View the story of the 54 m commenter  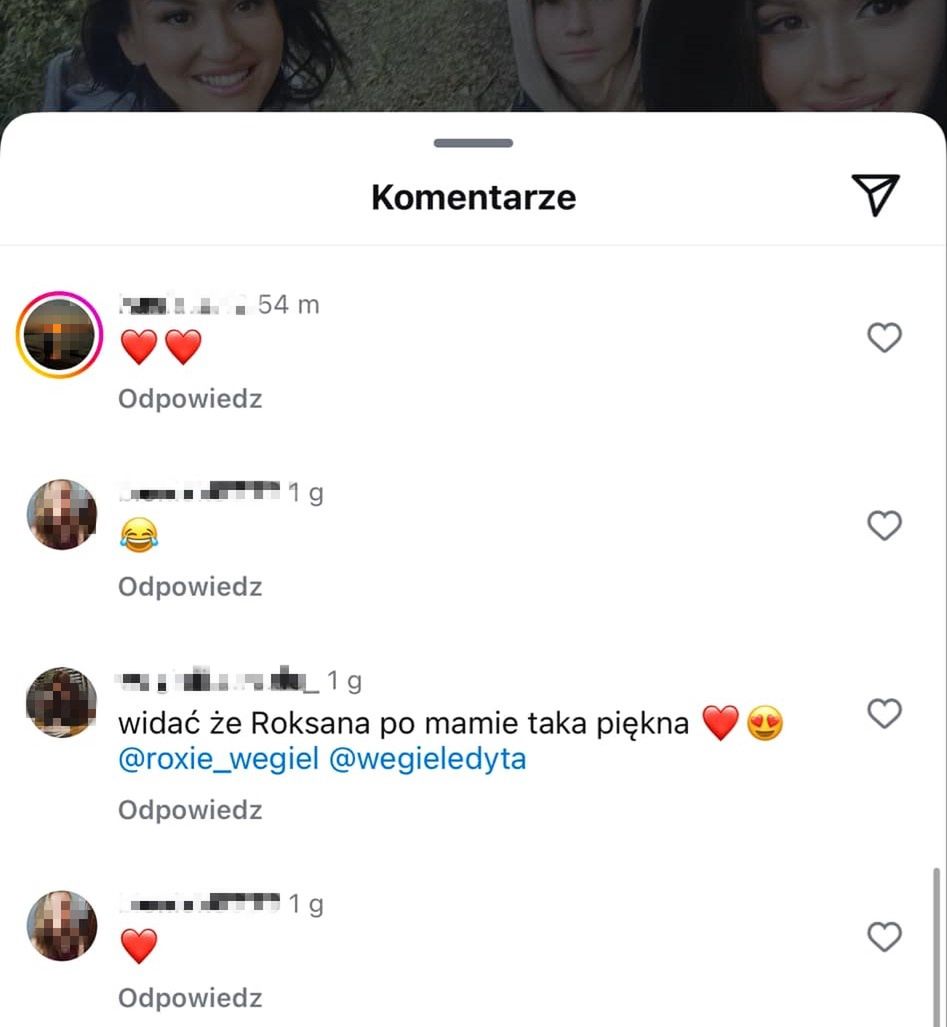click(60, 335)
